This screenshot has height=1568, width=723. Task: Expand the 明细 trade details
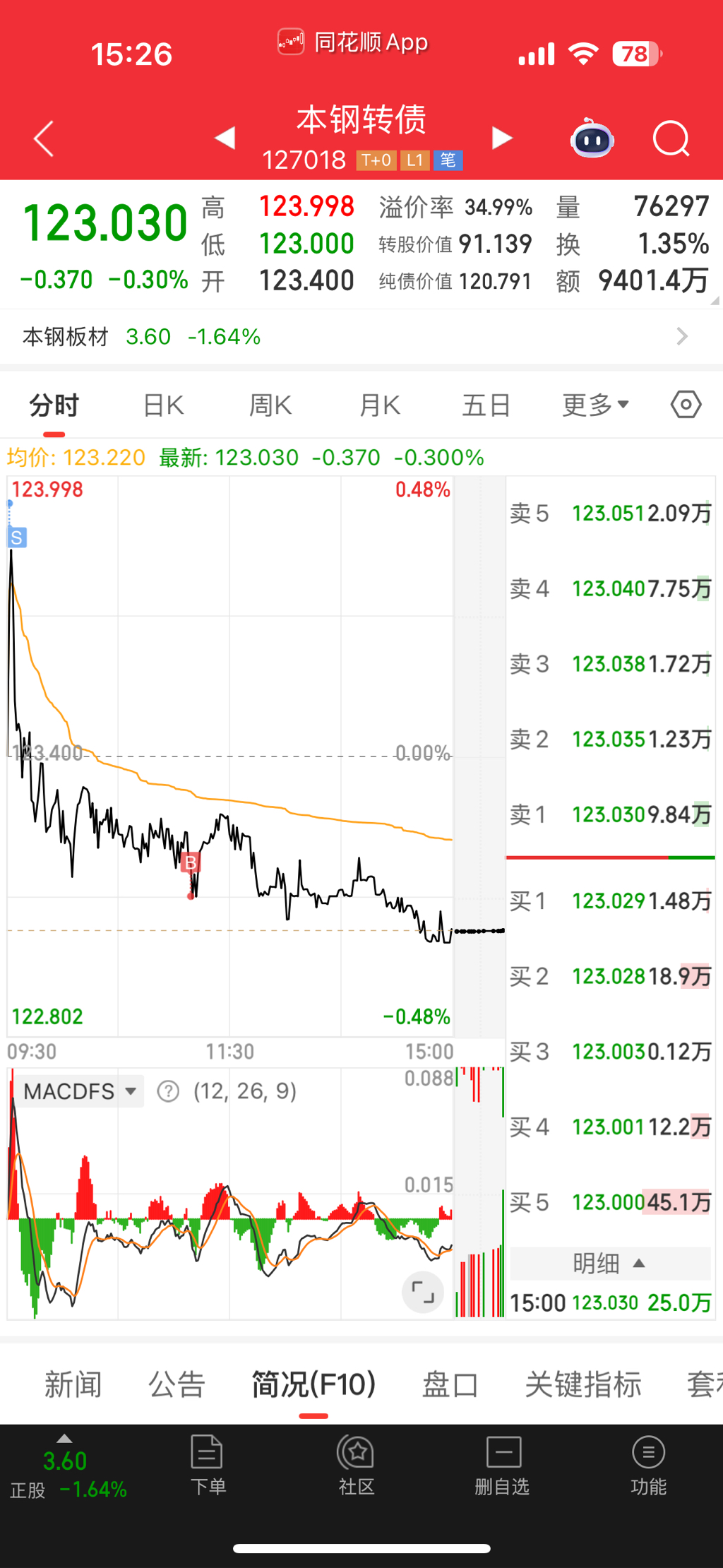(x=609, y=1263)
